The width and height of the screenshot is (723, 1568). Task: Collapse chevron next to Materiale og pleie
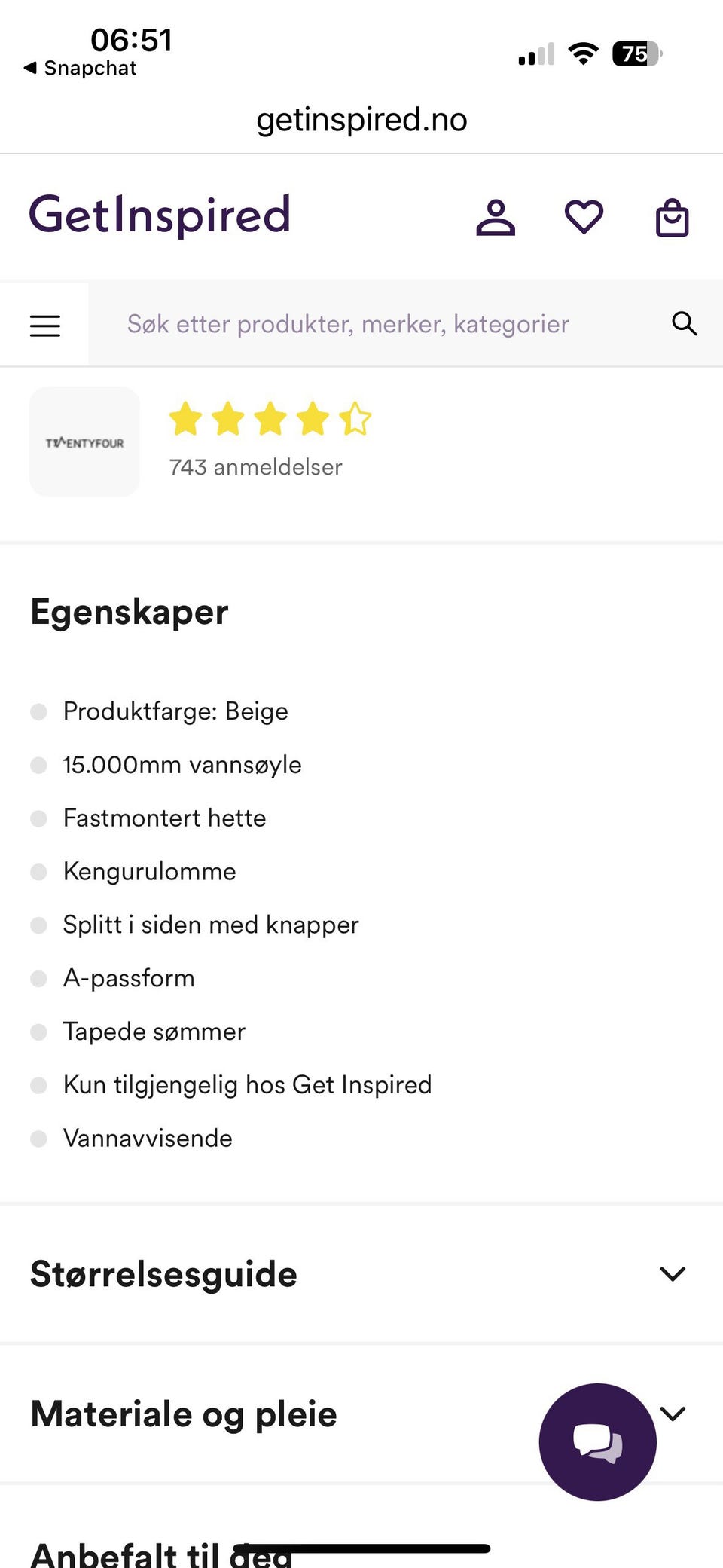pyautogui.click(x=673, y=1414)
